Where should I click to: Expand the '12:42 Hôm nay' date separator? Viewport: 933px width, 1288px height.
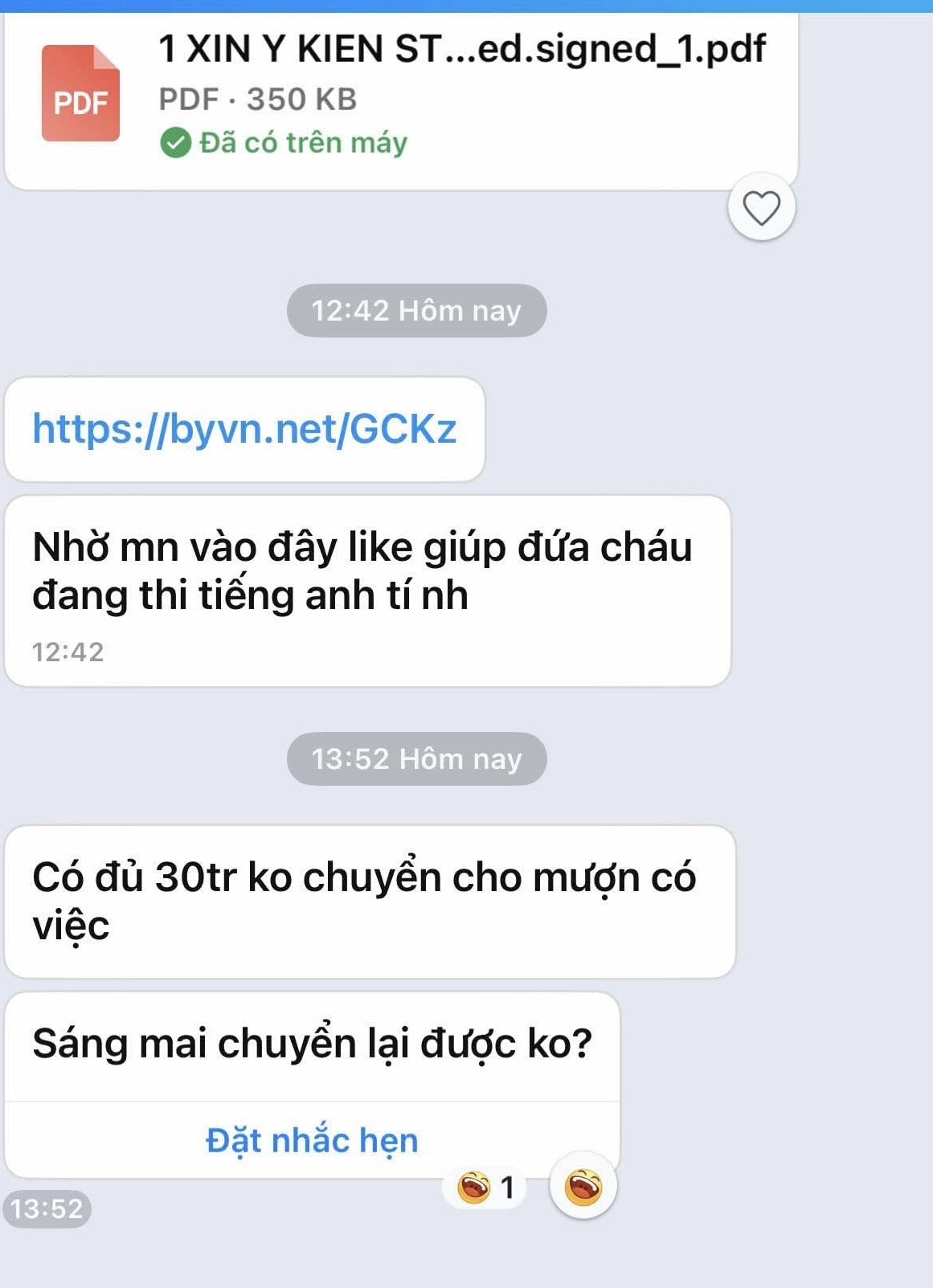pyautogui.click(x=417, y=309)
